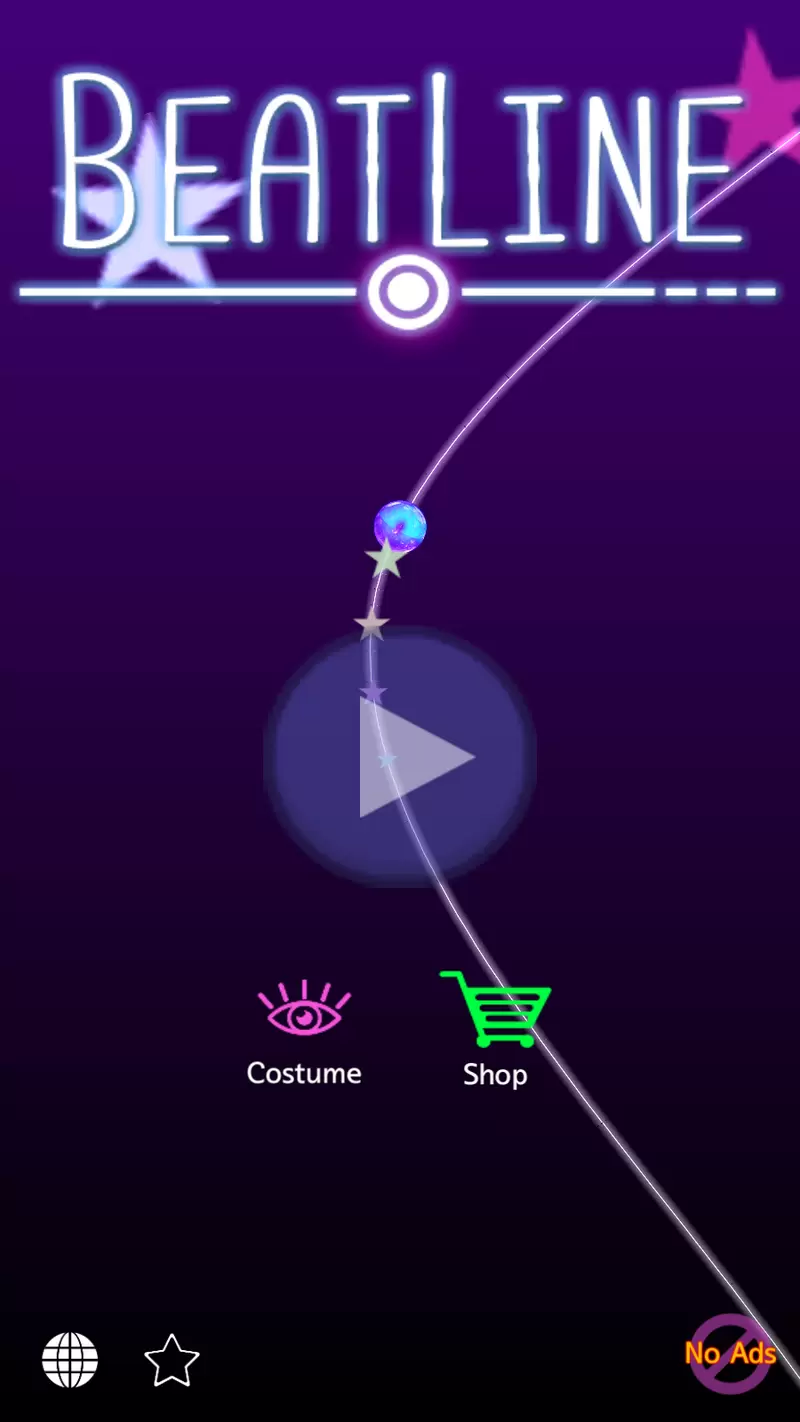Image resolution: width=800 pixels, height=1422 pixels.
Task: Start the game with the play button
Action: click(401, 757)
